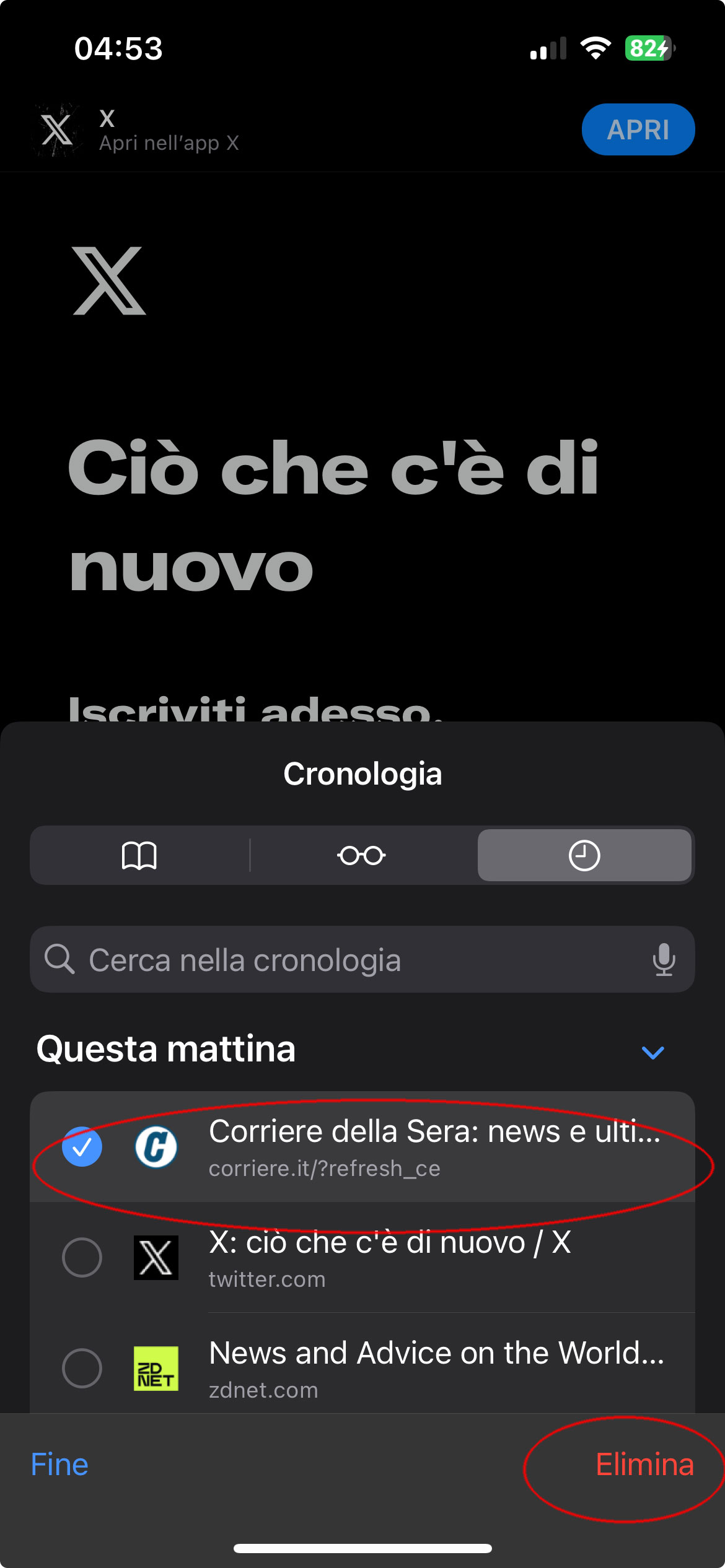
Task: Collapse the Questa mattina section
Action: click(x=652, y=1052)
